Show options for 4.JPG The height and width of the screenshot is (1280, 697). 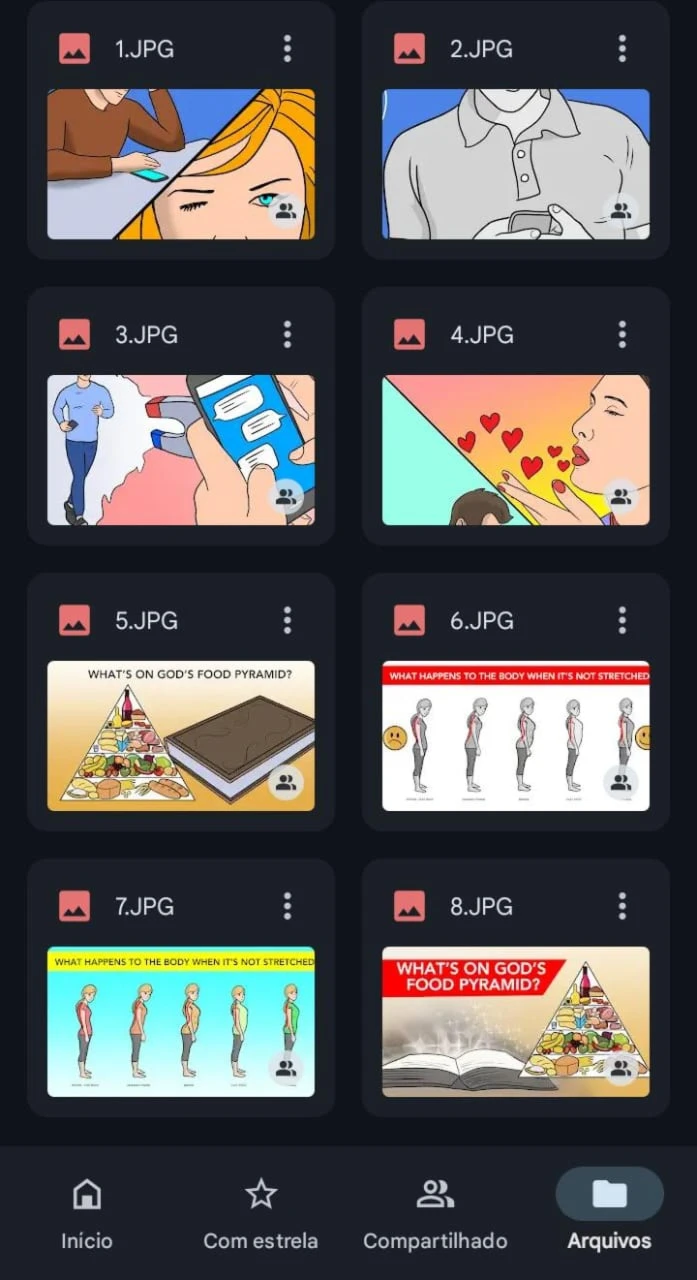(x=622, y=334)
